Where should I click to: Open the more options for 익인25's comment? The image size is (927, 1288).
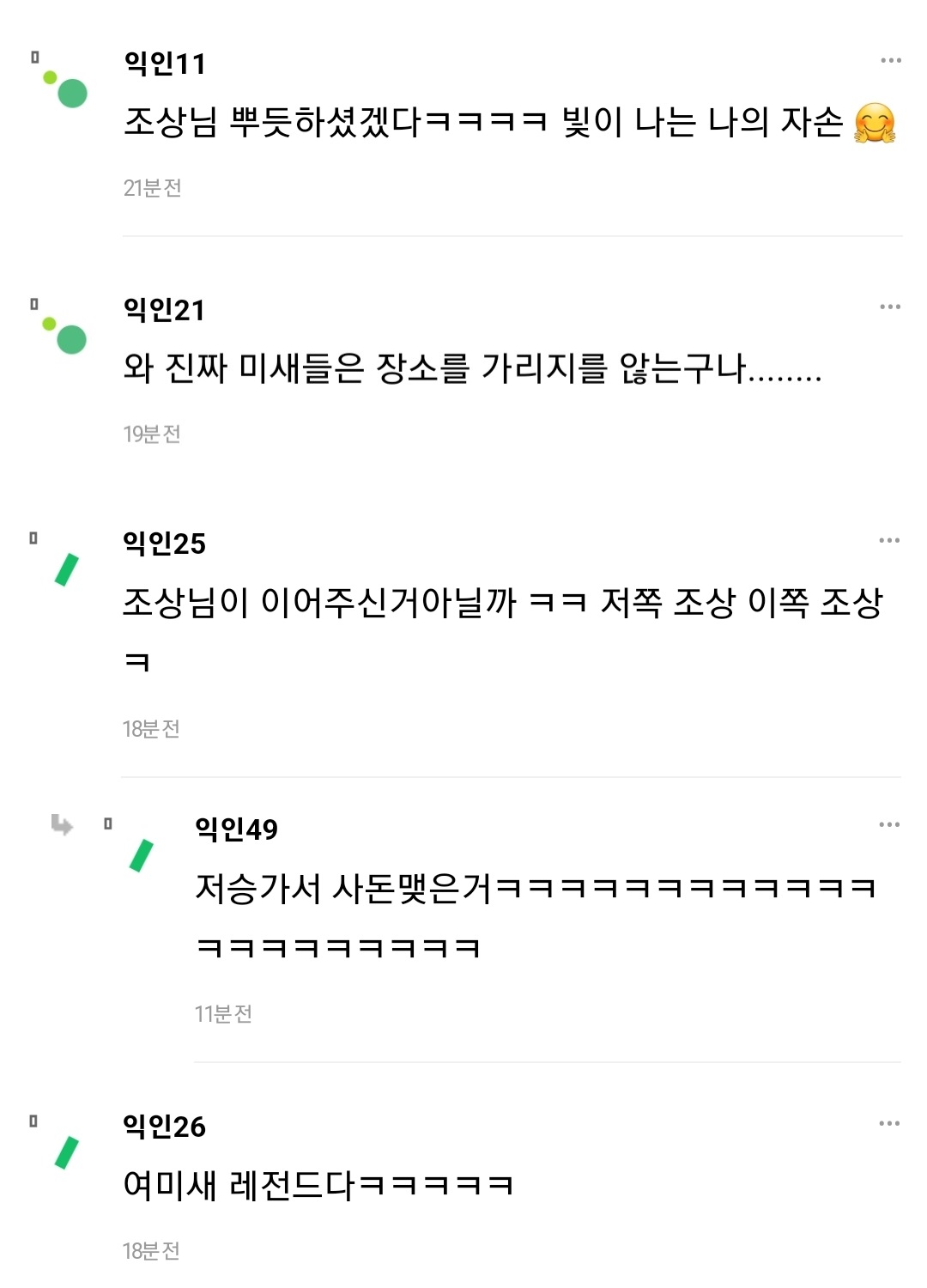pyautogui.click(x=889, y=541)
